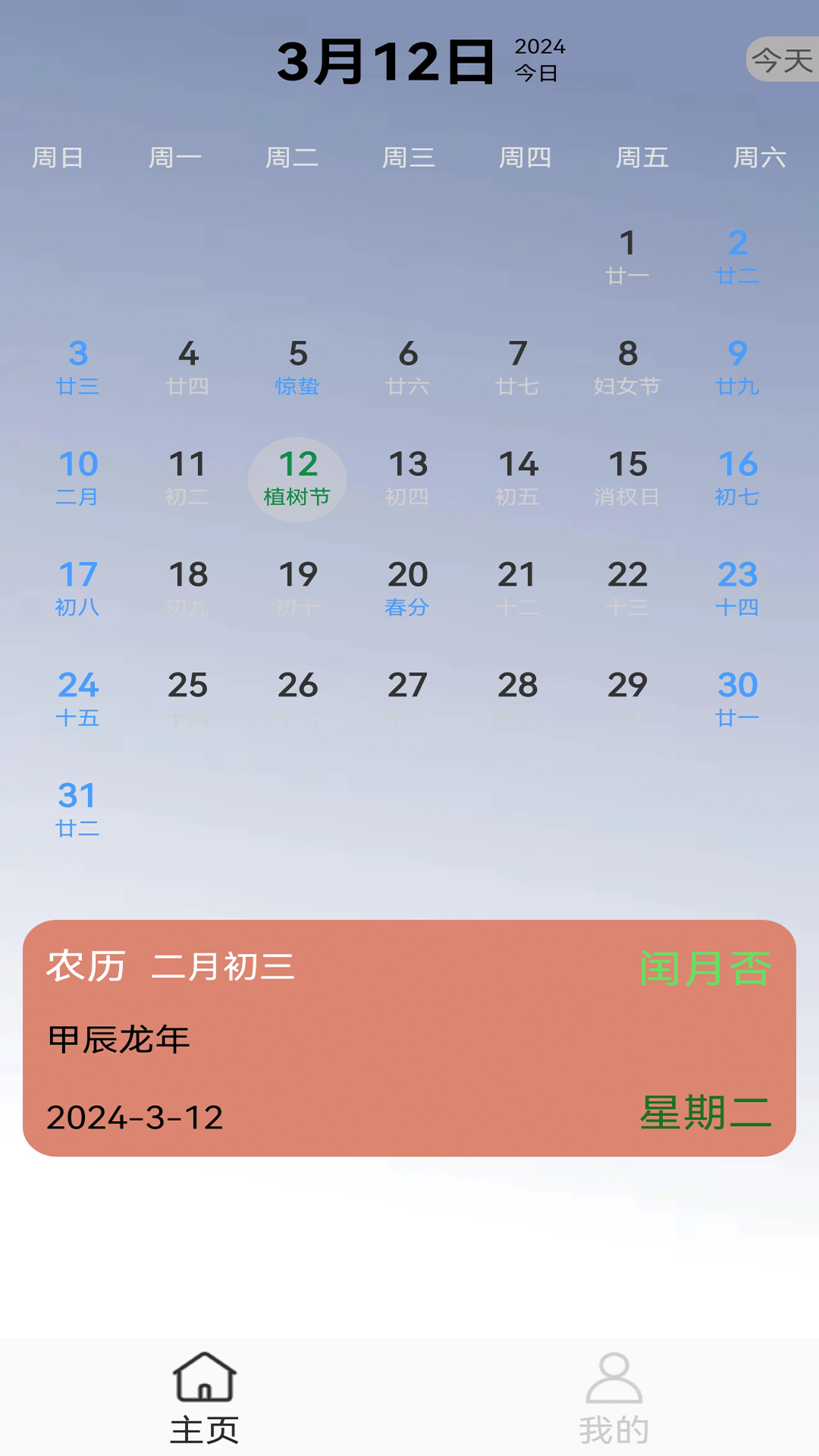Select the last day 31 of March
Viewport: 819px width, 1456px height.
pyautogui.click(x=79, y=808)
